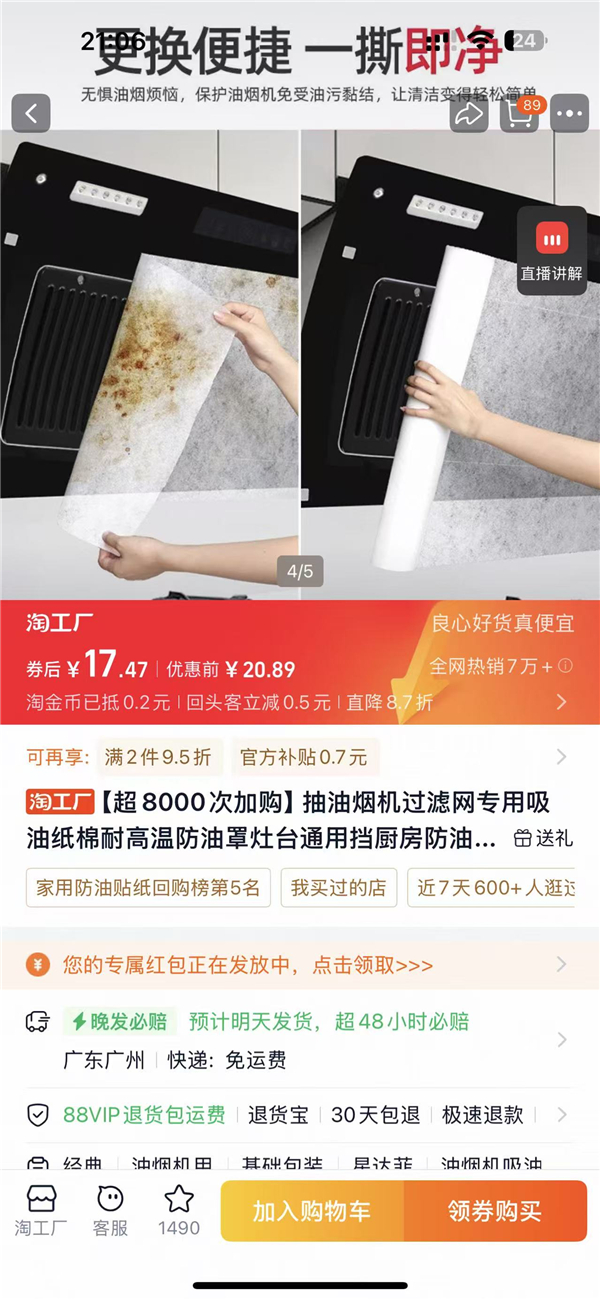The width and height of the screenshot is (600, 1300).
Task: Open the three-dot overflow menu
Action: (x=569, y=113)
